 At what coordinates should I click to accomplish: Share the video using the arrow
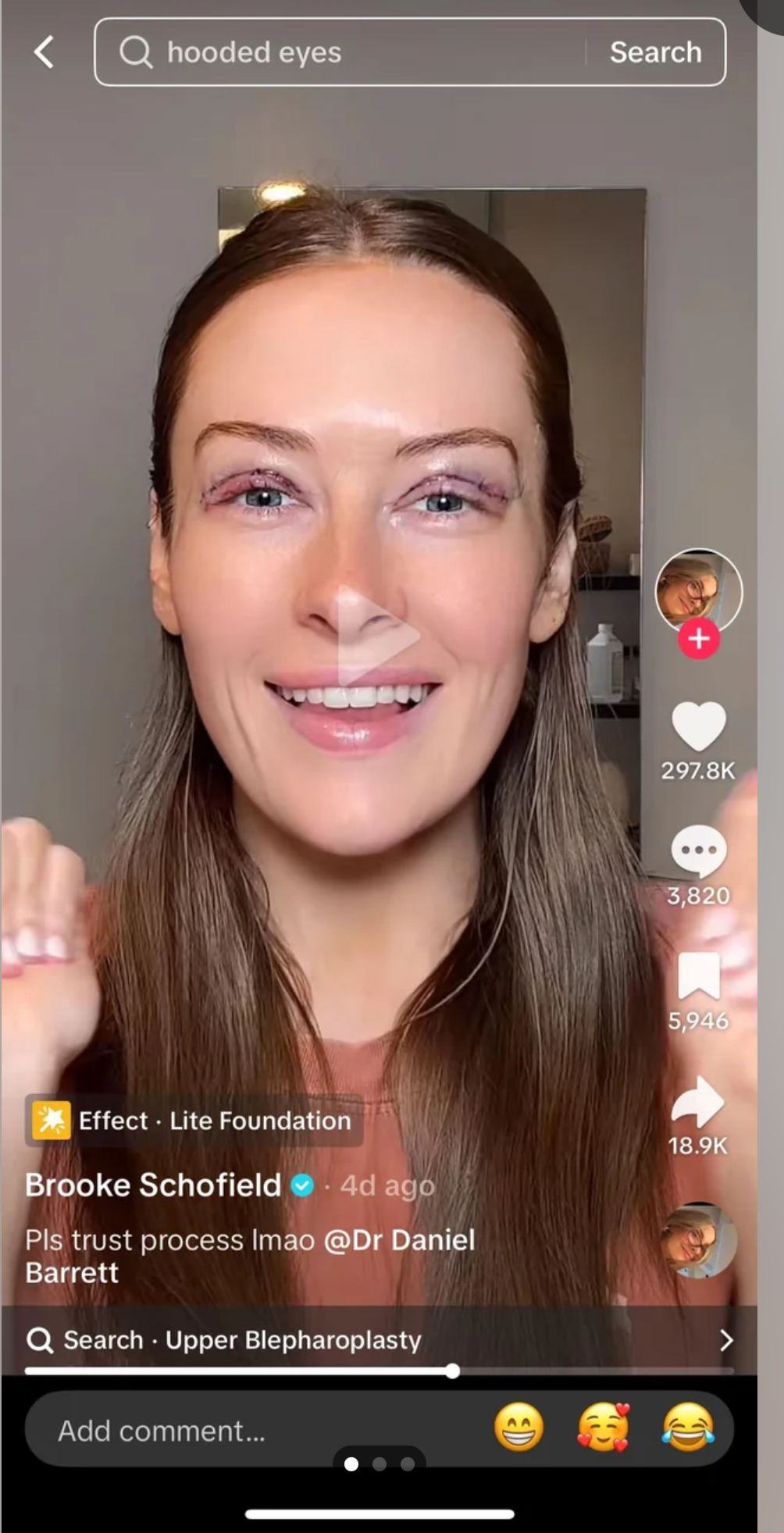[x=697, y=1101]
